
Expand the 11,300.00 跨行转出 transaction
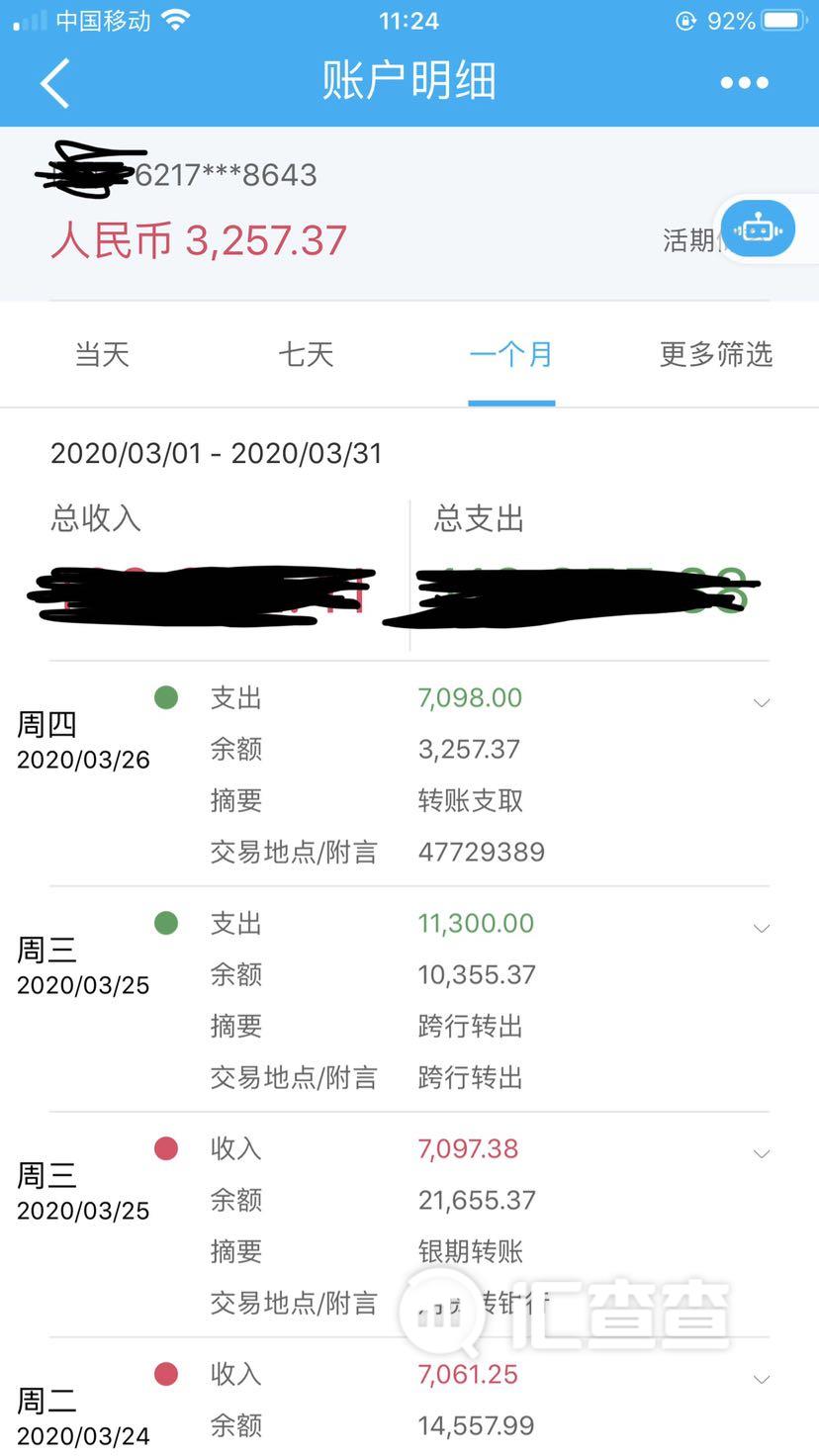click(x=762, y=929)
